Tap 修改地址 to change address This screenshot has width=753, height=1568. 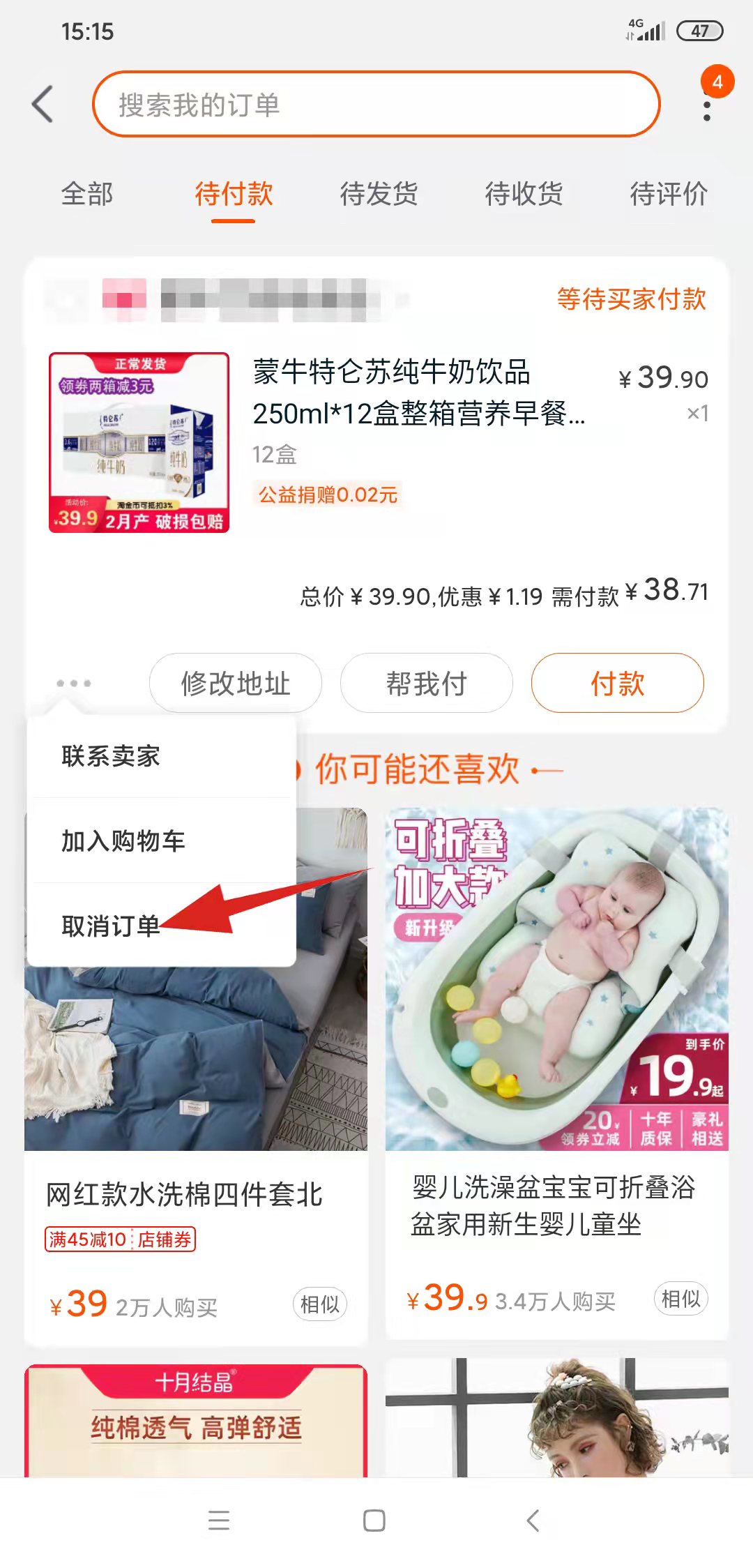236,683
